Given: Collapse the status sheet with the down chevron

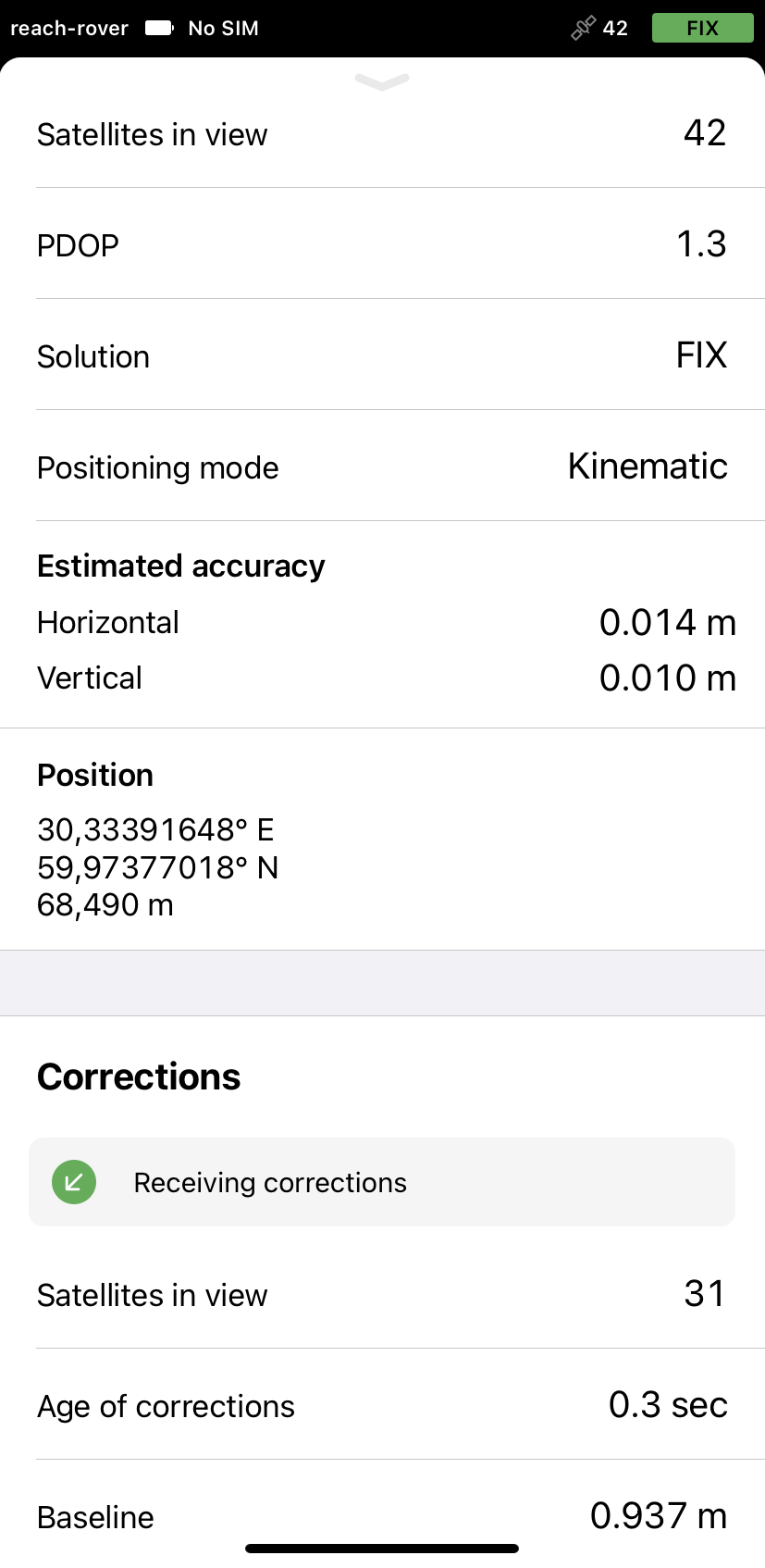Looking at the screenshot, I should point(382,82).
